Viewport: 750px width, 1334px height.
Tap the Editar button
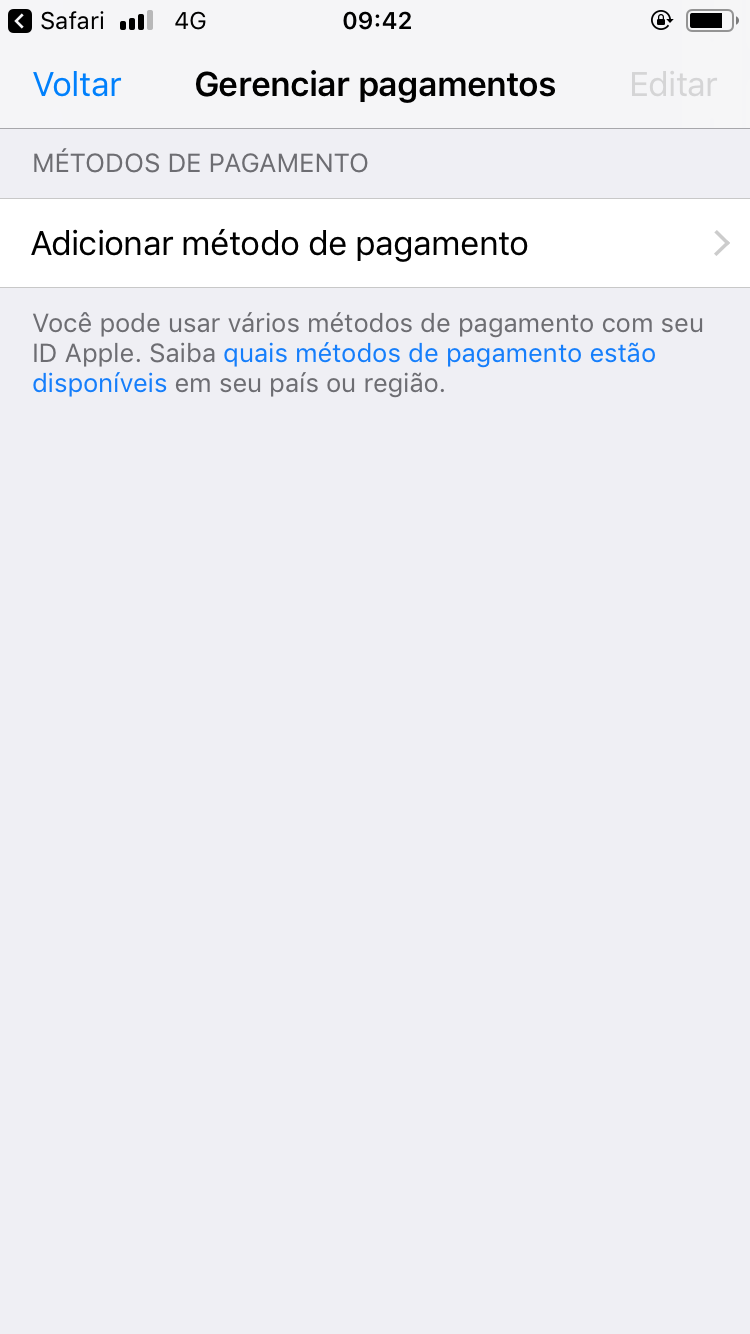point(673,85)
